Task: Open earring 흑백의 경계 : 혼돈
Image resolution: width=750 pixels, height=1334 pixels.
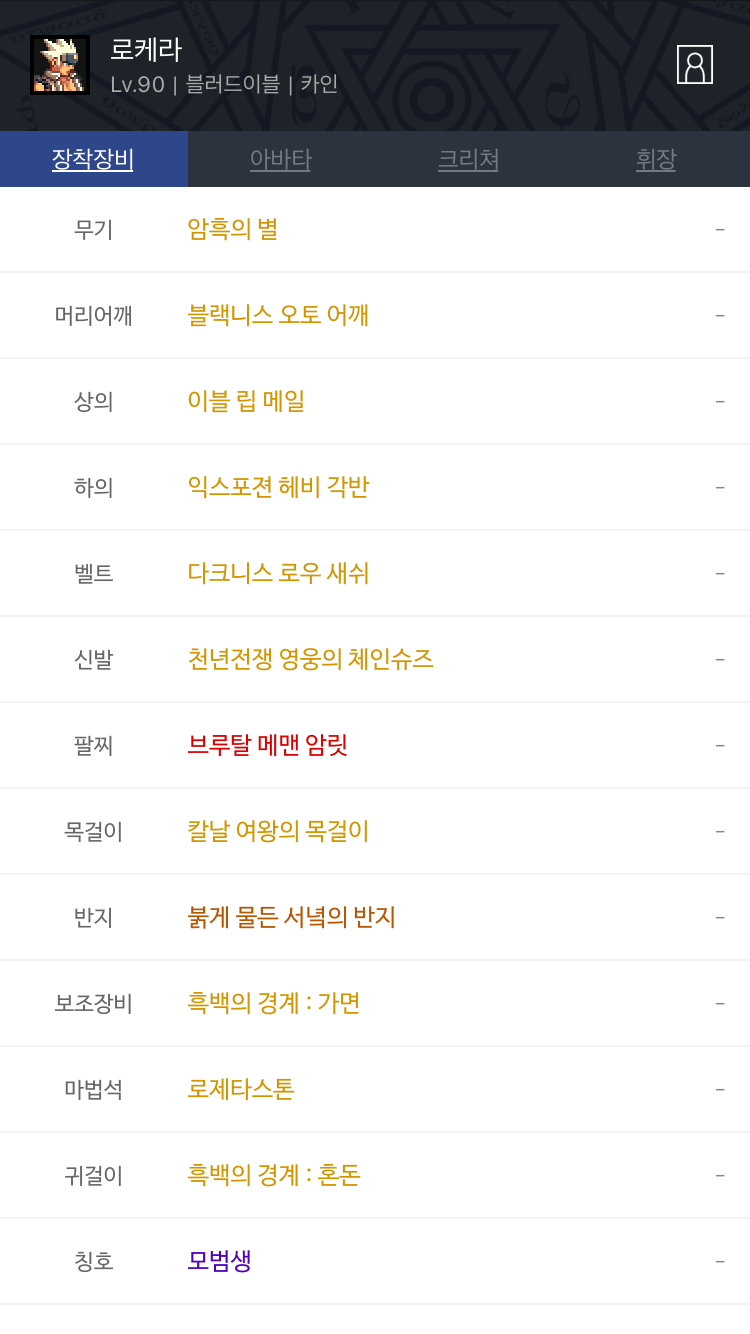Action: (x=273, y=1175)
